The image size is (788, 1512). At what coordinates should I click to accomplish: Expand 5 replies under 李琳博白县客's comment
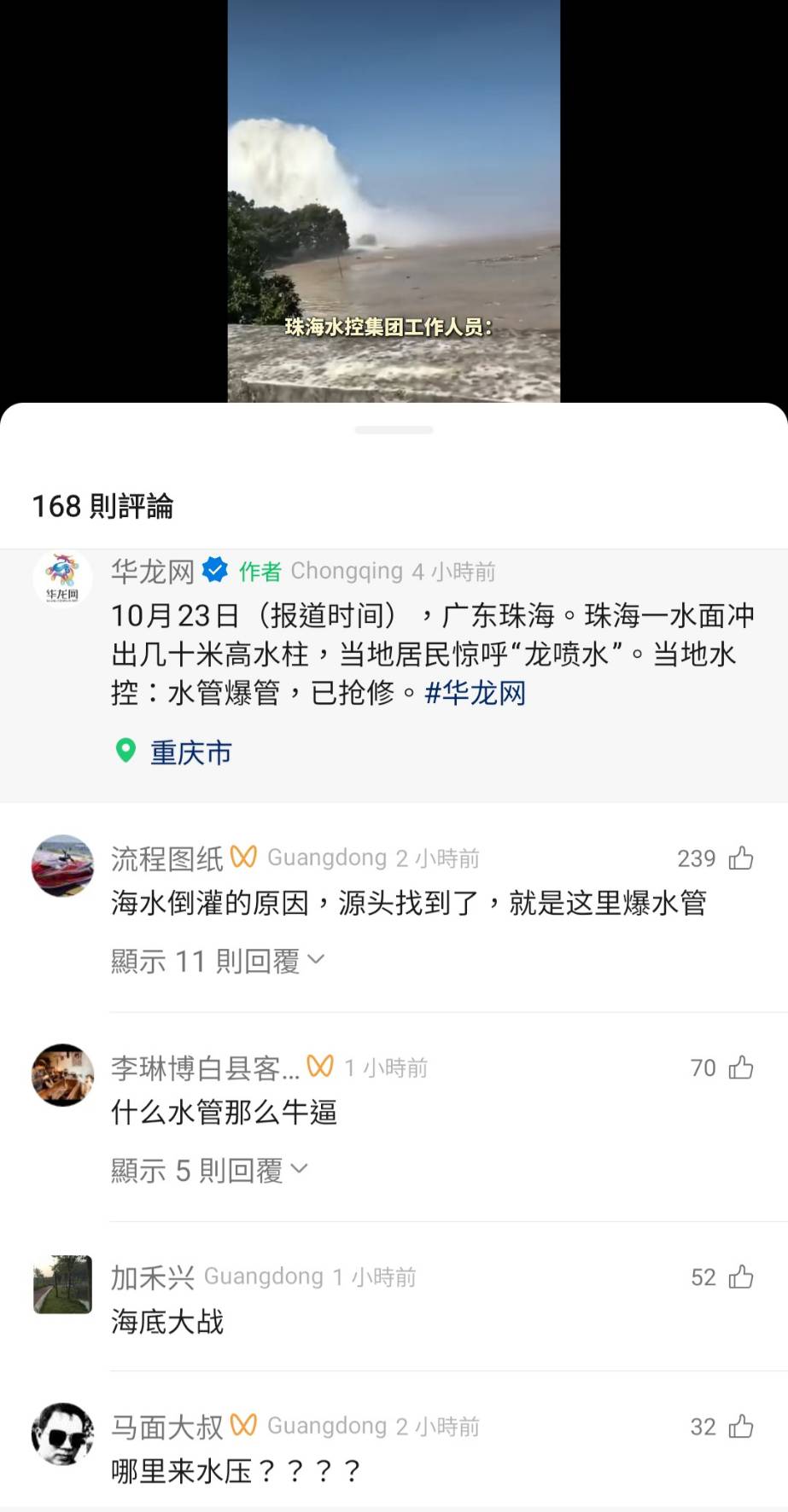(x=208, y=1170)
